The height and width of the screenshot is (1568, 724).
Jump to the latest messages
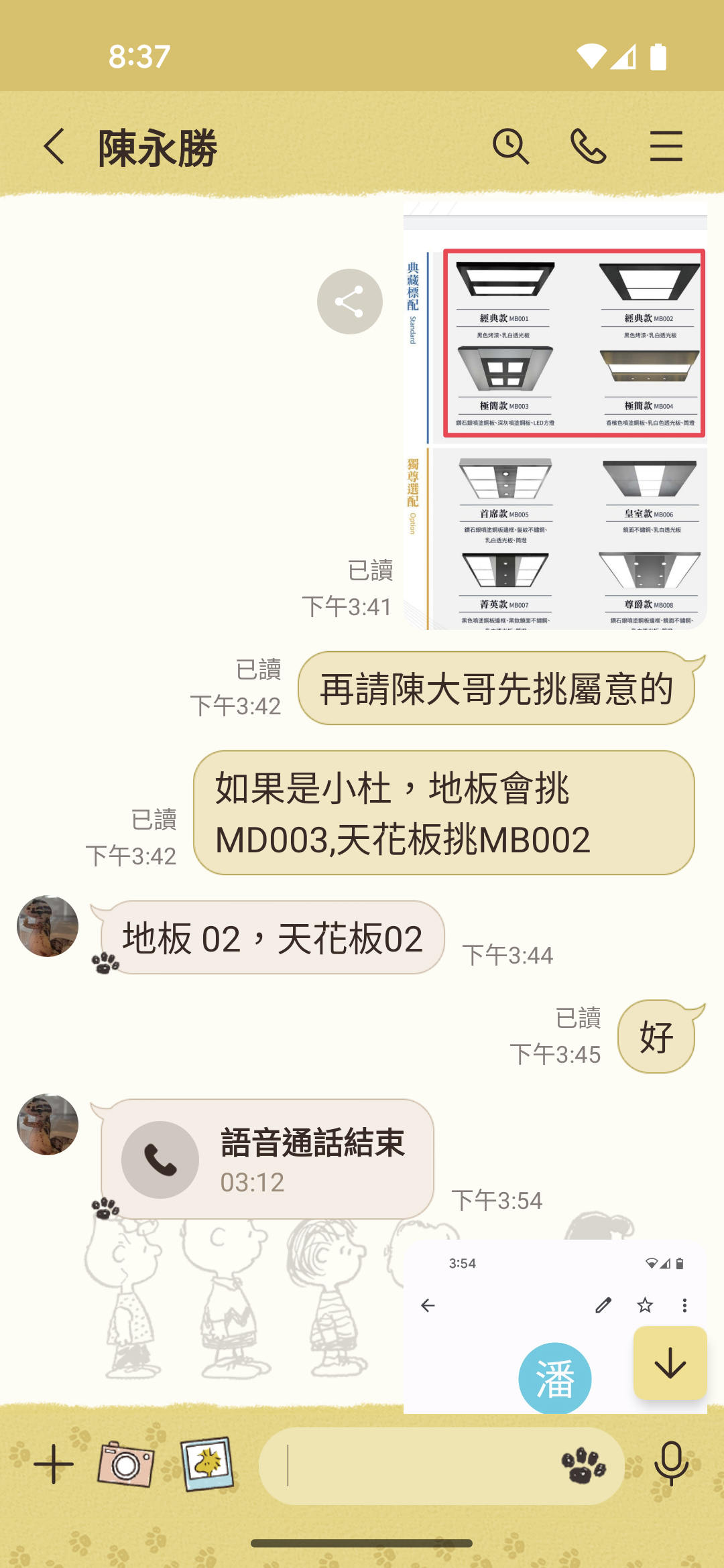click(670, 1363)
